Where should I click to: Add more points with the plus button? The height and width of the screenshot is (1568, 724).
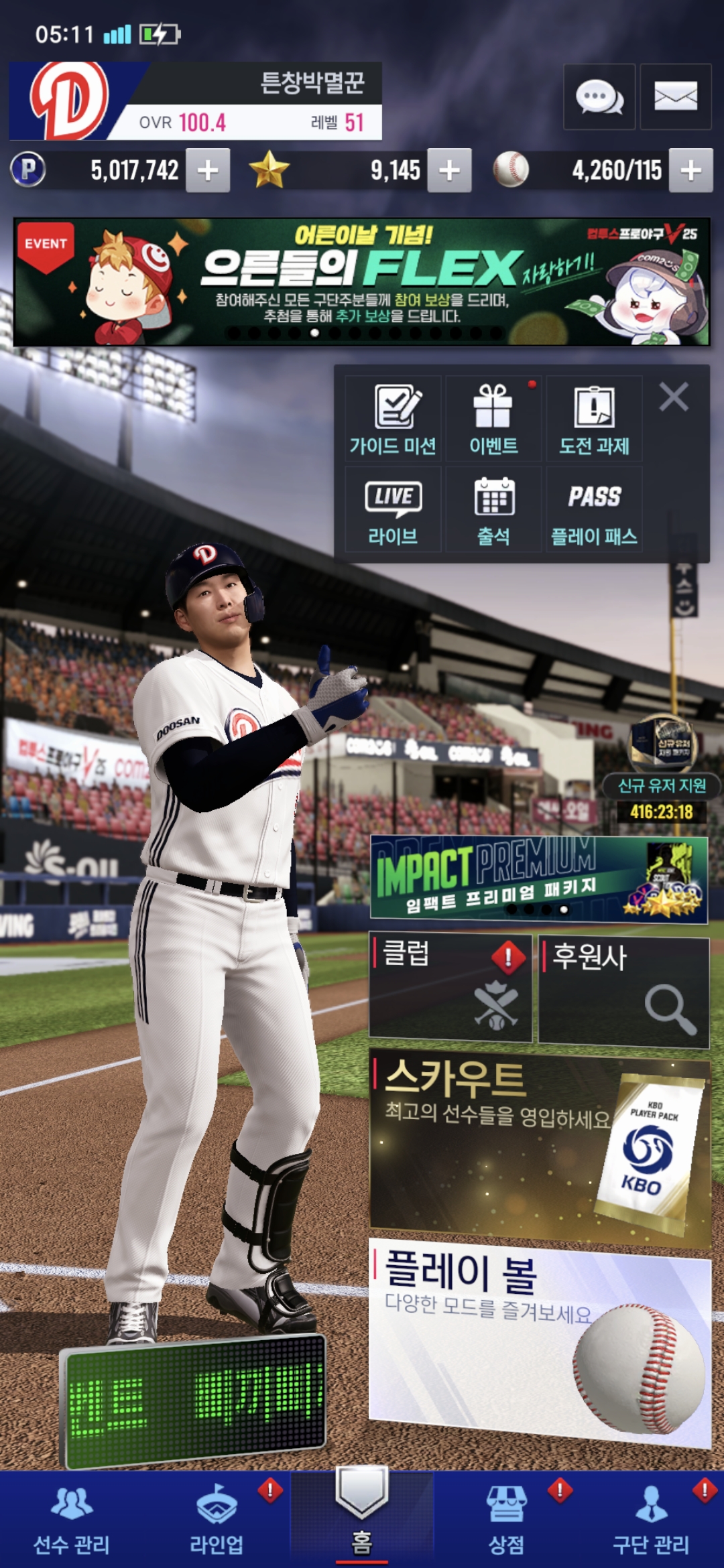click(208, 170)
